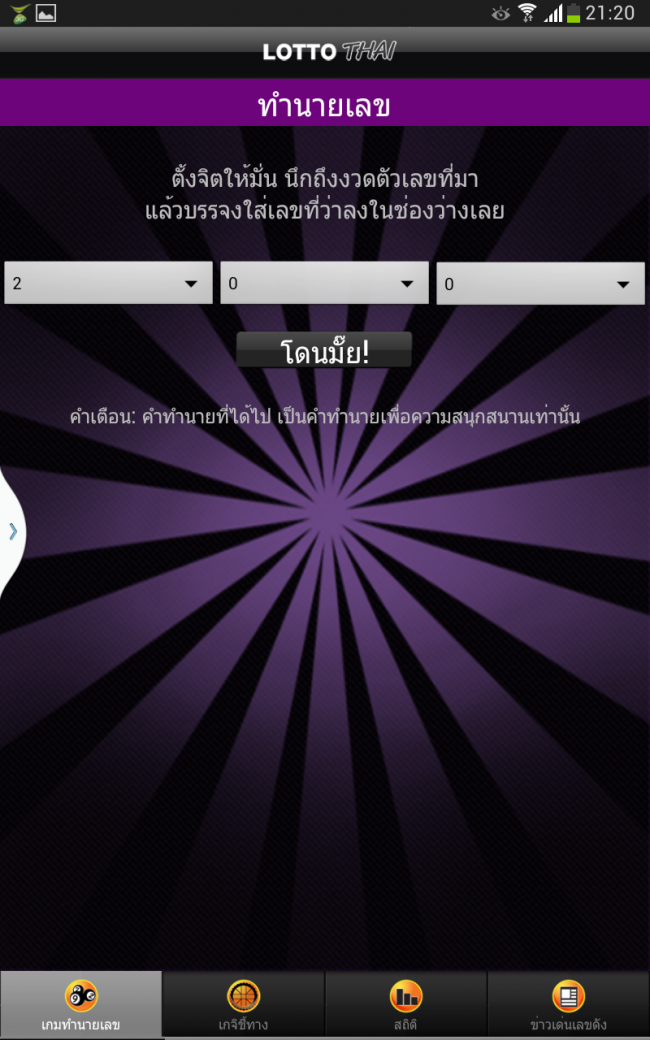This screenshot has width=650, height=1040.
Task: Switch to the สถิติ tab
Action: click(405, 1005)
